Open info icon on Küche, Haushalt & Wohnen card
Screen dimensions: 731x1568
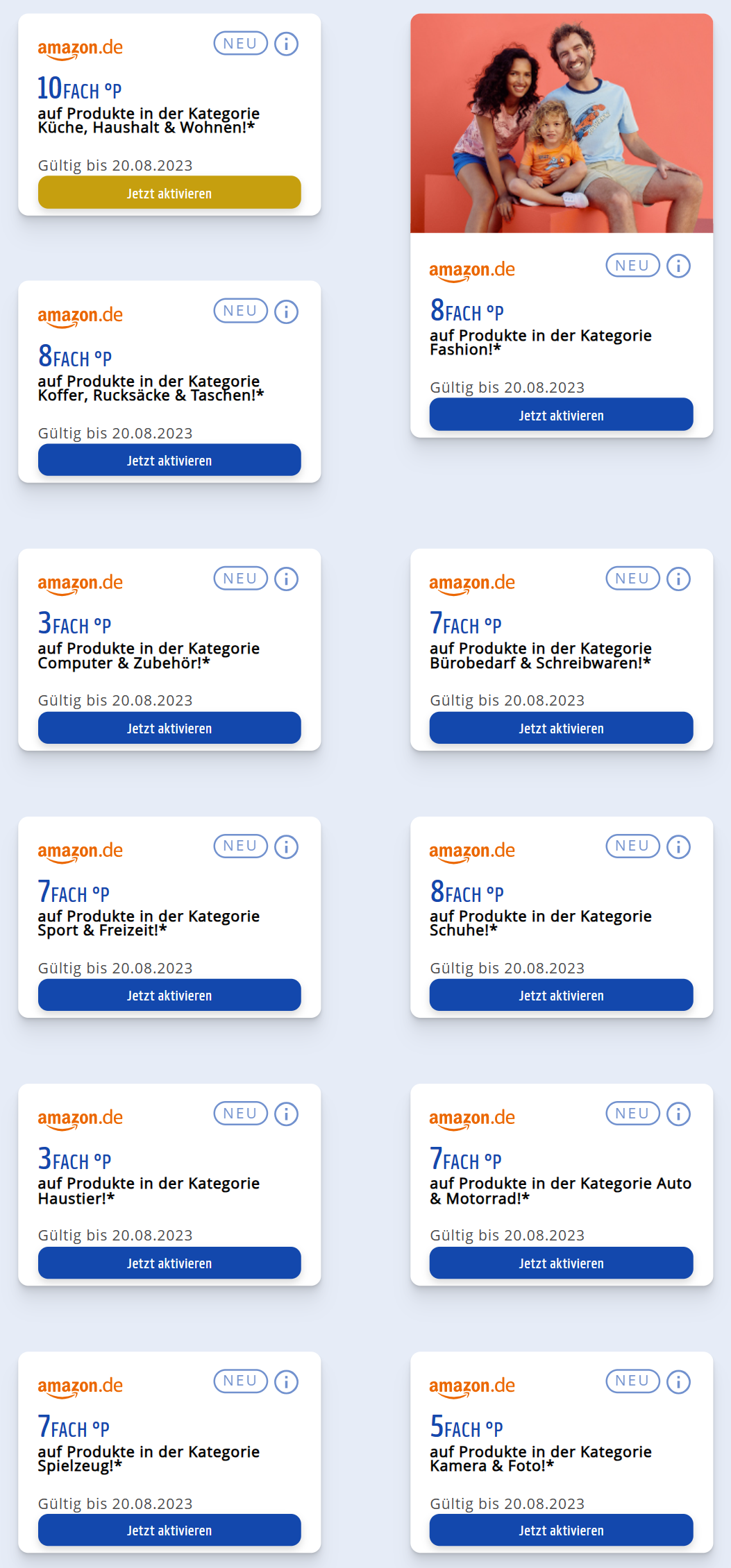[286, 44]
